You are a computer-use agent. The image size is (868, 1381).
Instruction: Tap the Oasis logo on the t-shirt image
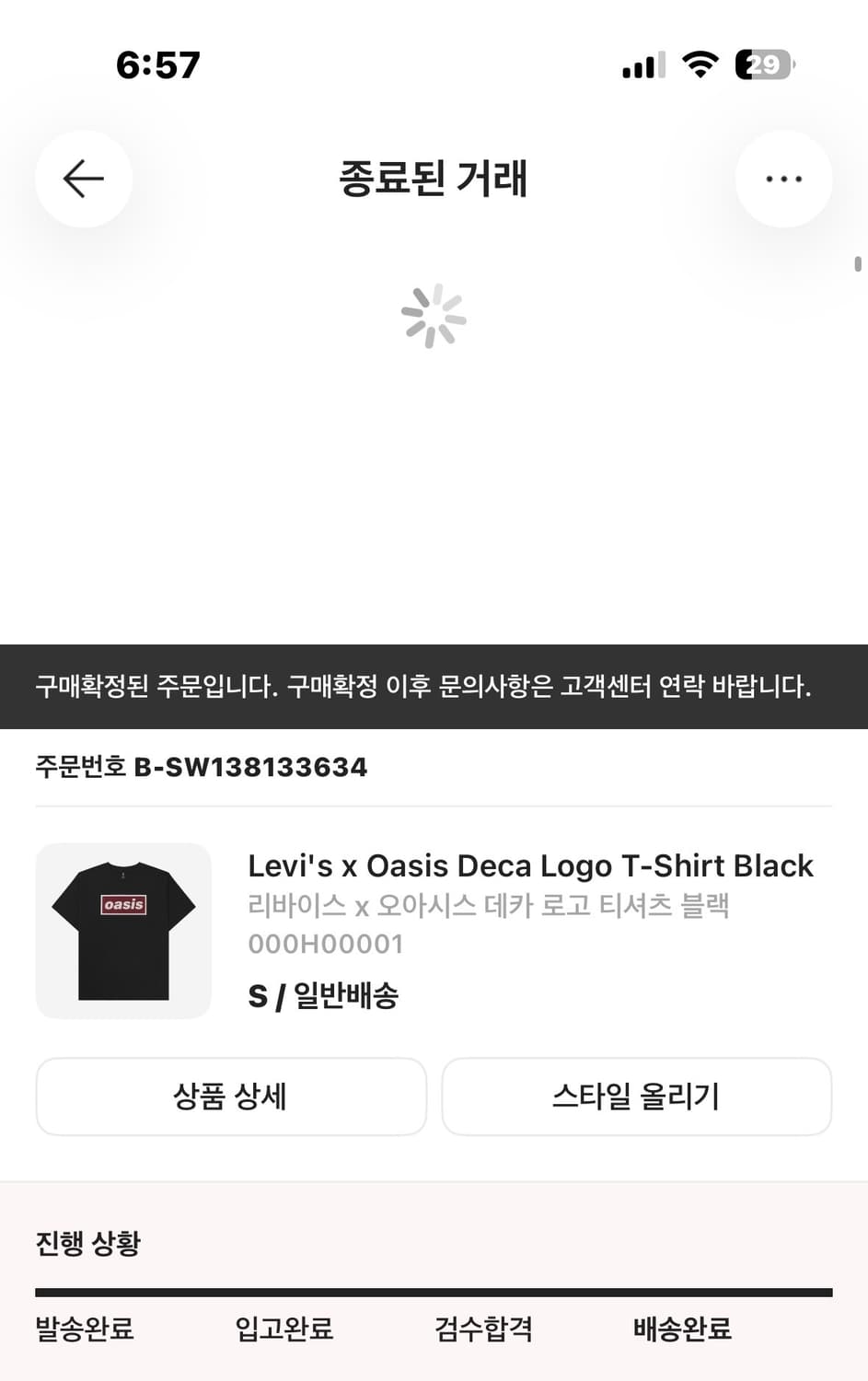point(123,906)
